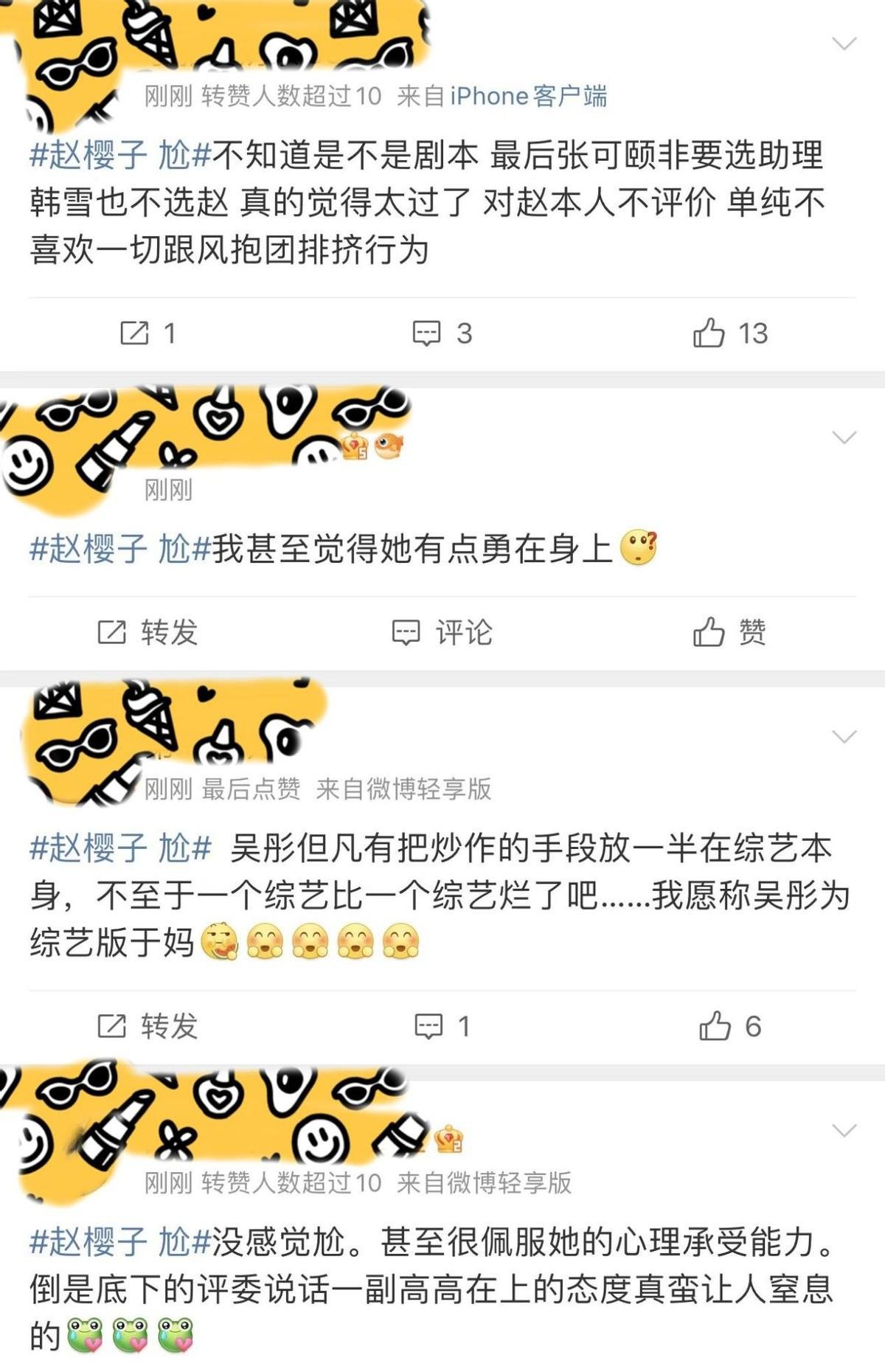Repost the 她有点勇在身上 post
885x1372 pixels.
(148, 632)
